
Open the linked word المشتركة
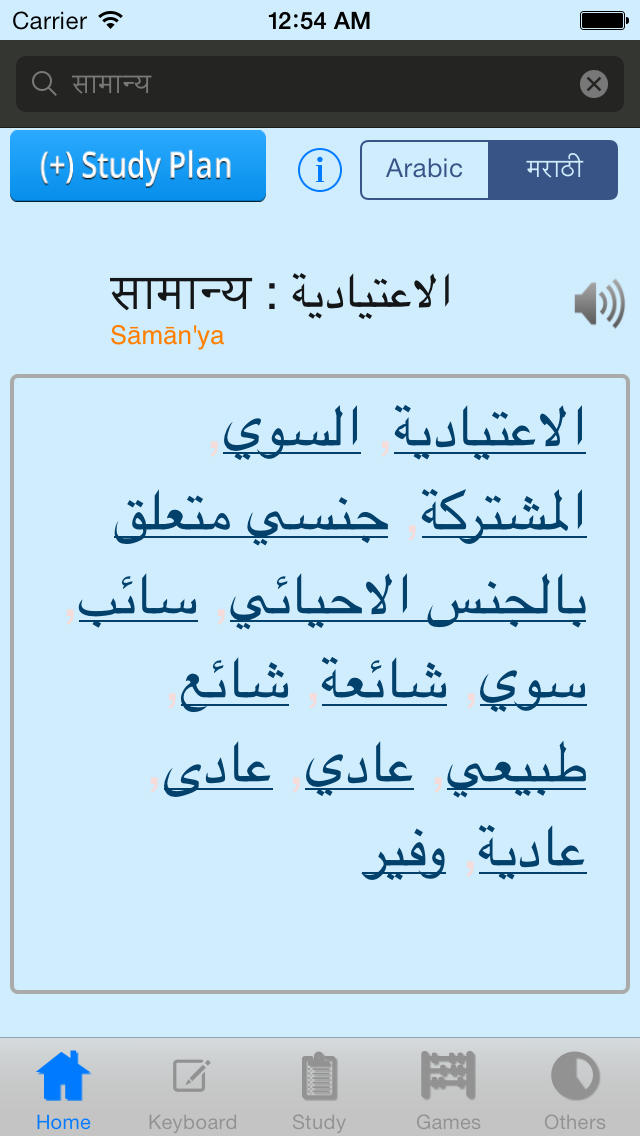(504, 513)
